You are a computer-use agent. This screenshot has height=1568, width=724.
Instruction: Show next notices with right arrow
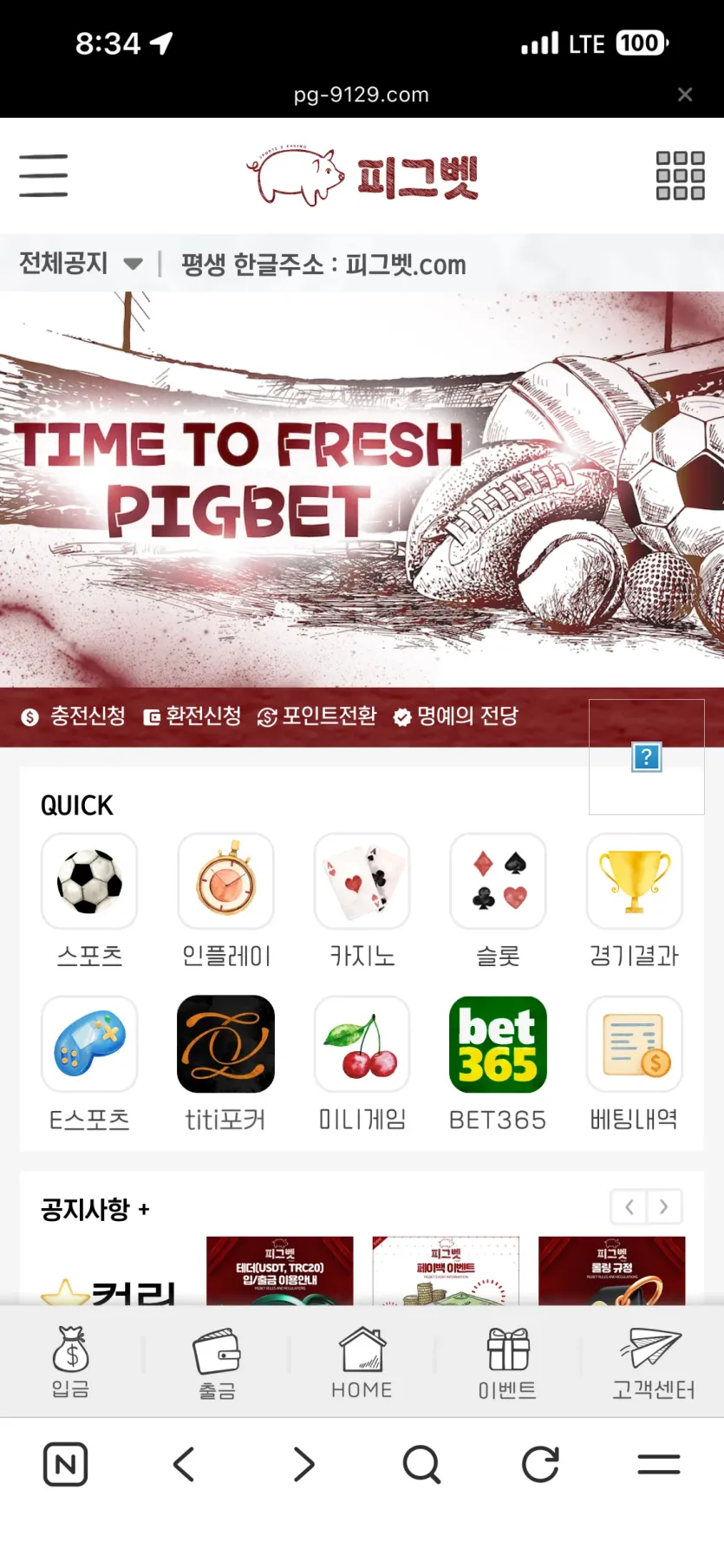[x=664, y=1206]
